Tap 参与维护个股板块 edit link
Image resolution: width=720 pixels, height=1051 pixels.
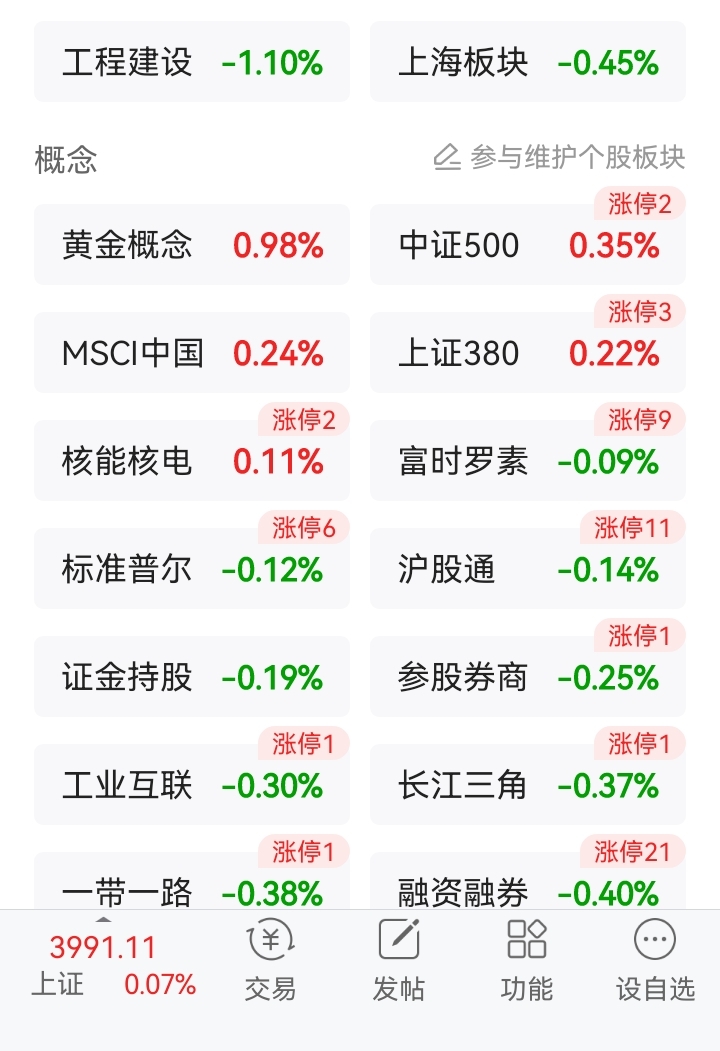559,158
